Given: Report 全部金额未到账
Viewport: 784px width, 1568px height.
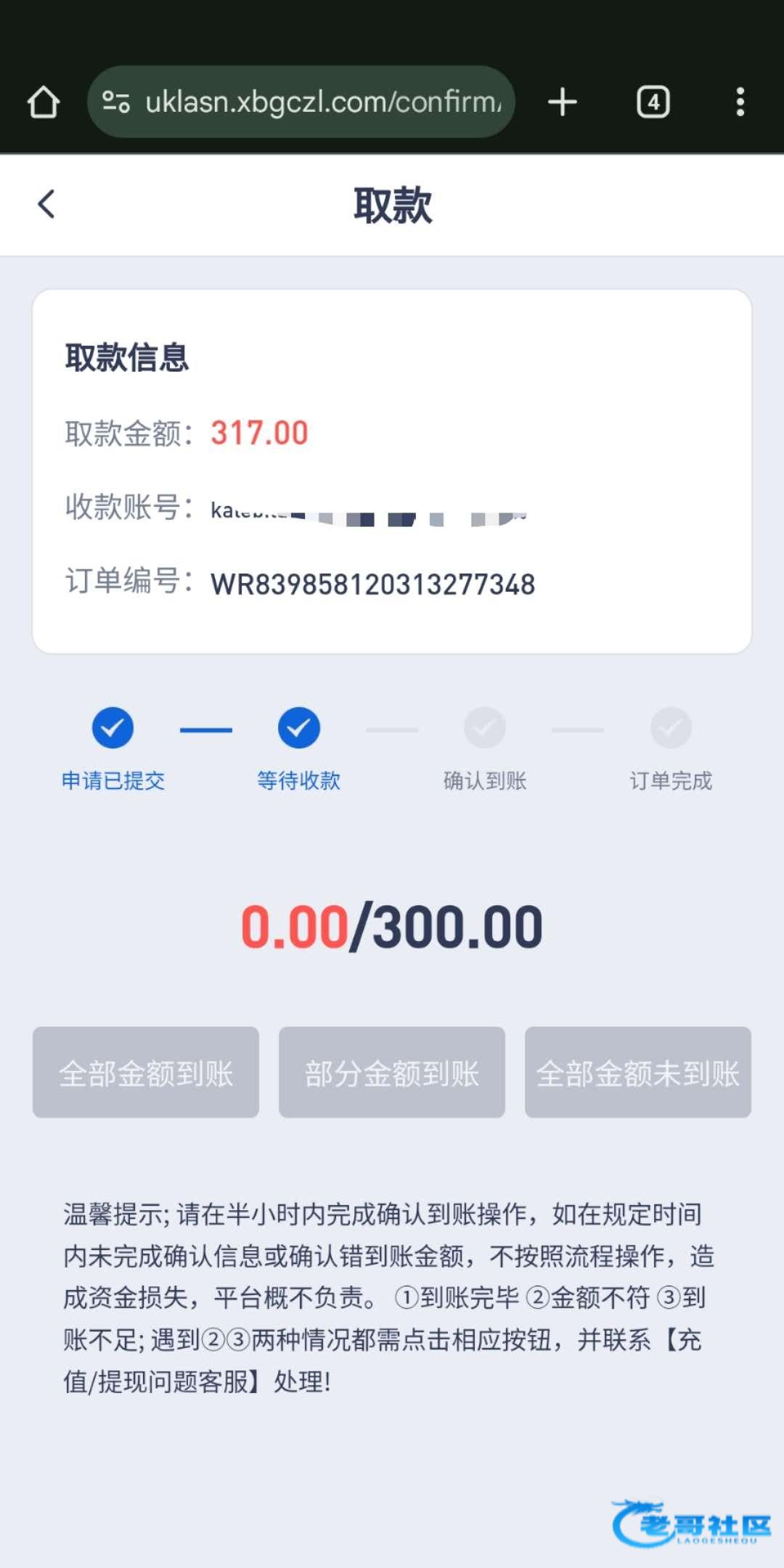Looking at the screenshot, I should (x=637, y=1072).
